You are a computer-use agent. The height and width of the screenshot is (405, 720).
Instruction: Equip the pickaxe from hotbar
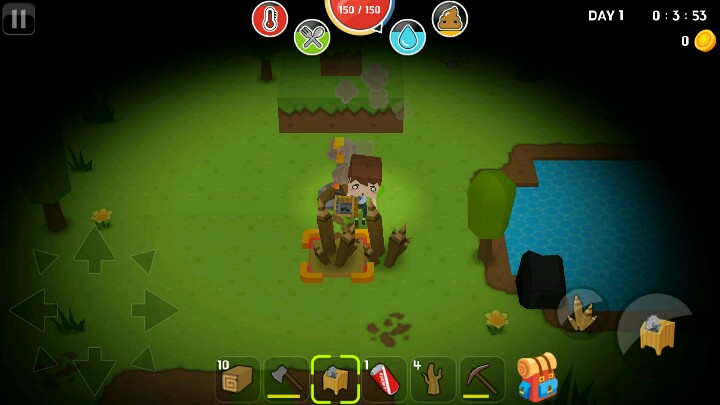[x=482, y=380]
